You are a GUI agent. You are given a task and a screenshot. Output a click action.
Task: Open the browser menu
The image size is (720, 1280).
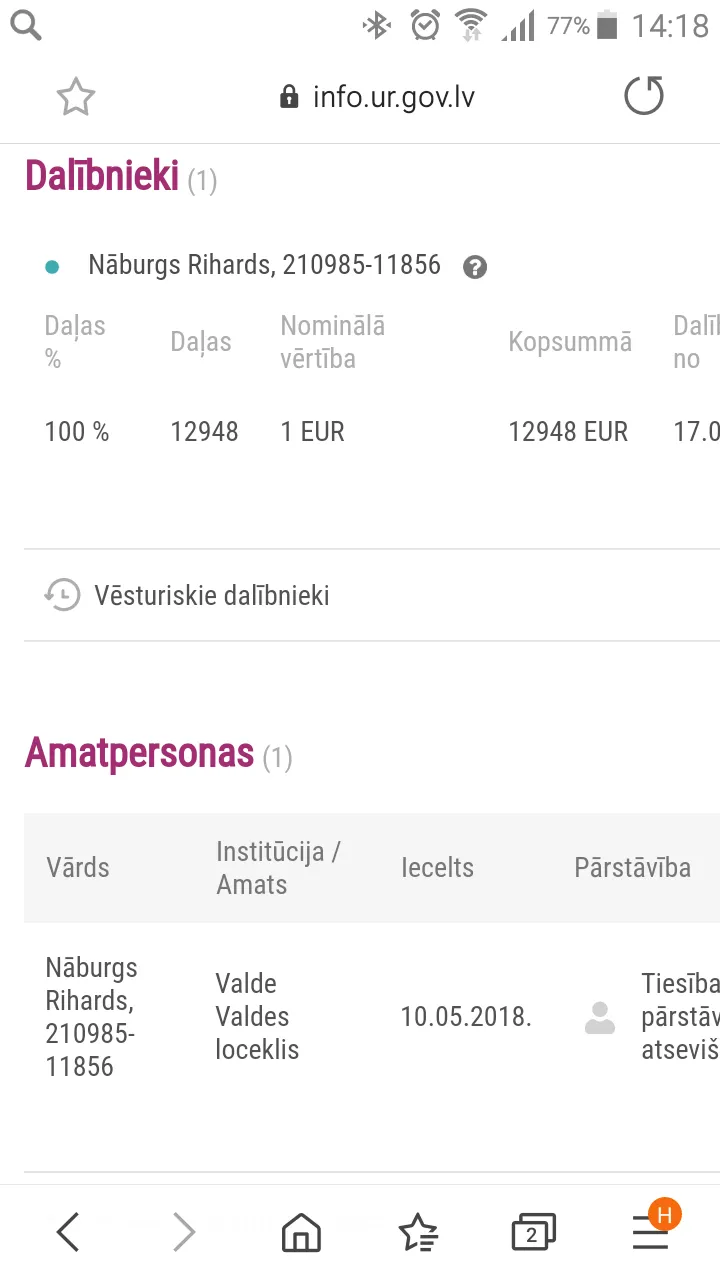pyautogui.click(x=651, y=1230)
